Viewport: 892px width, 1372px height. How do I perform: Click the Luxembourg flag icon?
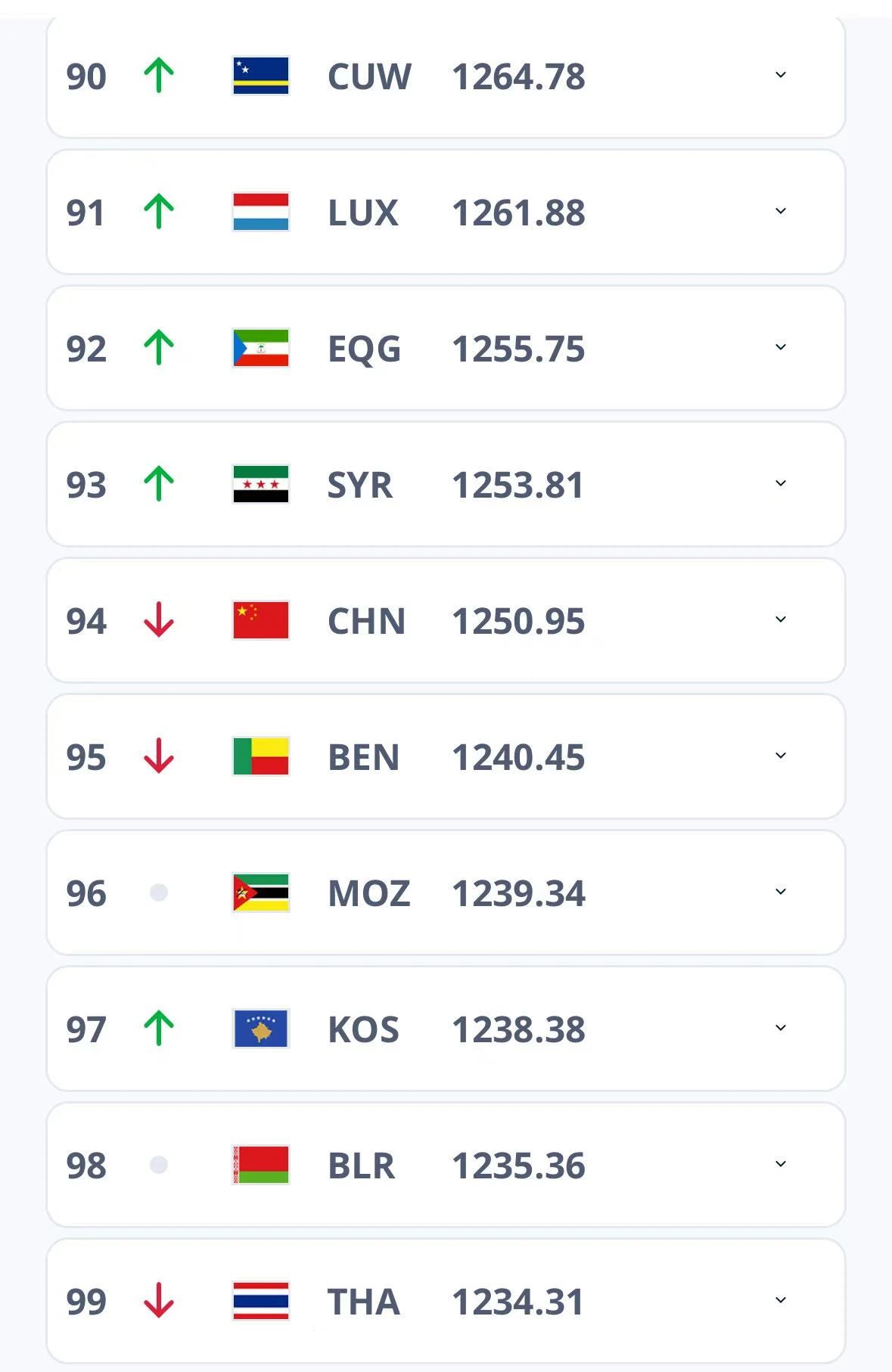pos(260,213)
